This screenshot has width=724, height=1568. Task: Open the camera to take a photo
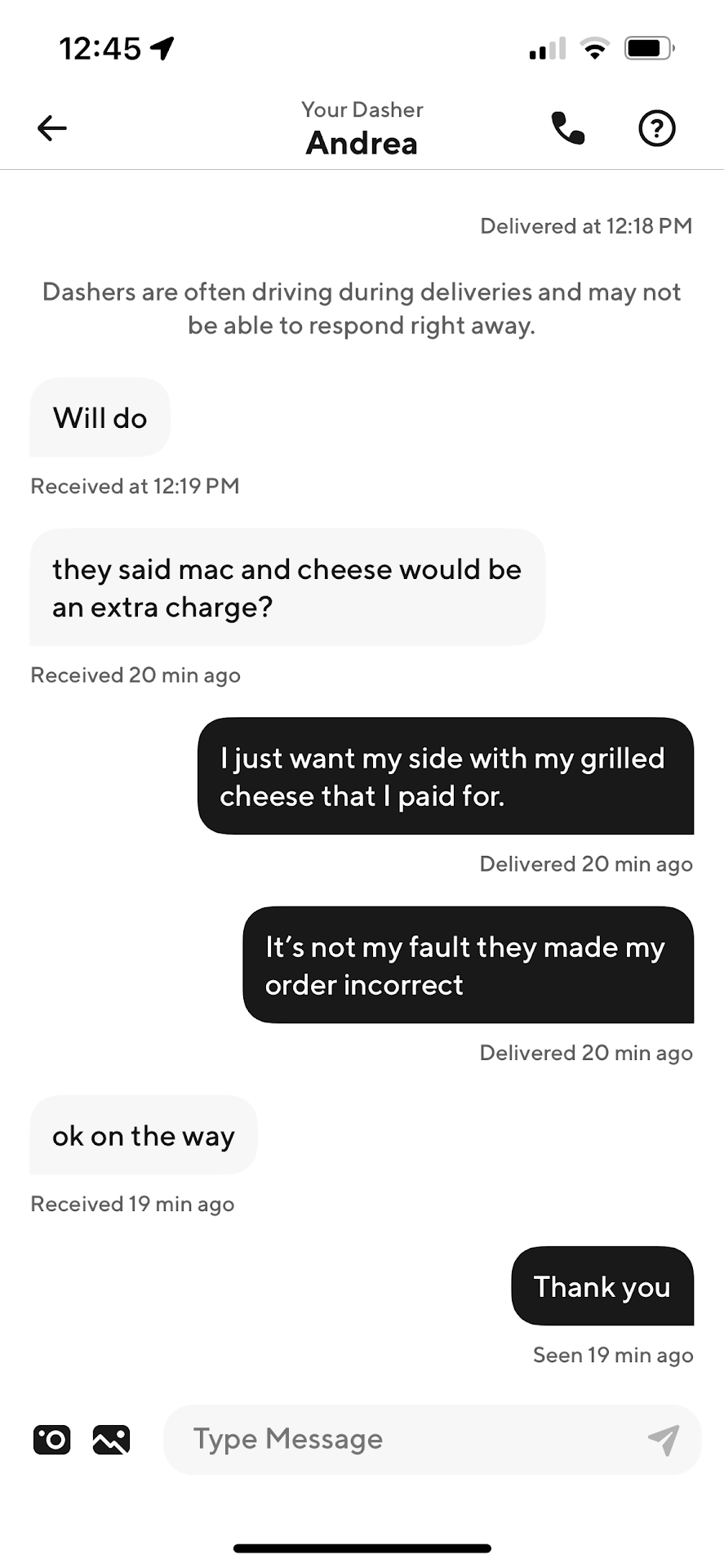[51, 1439]
